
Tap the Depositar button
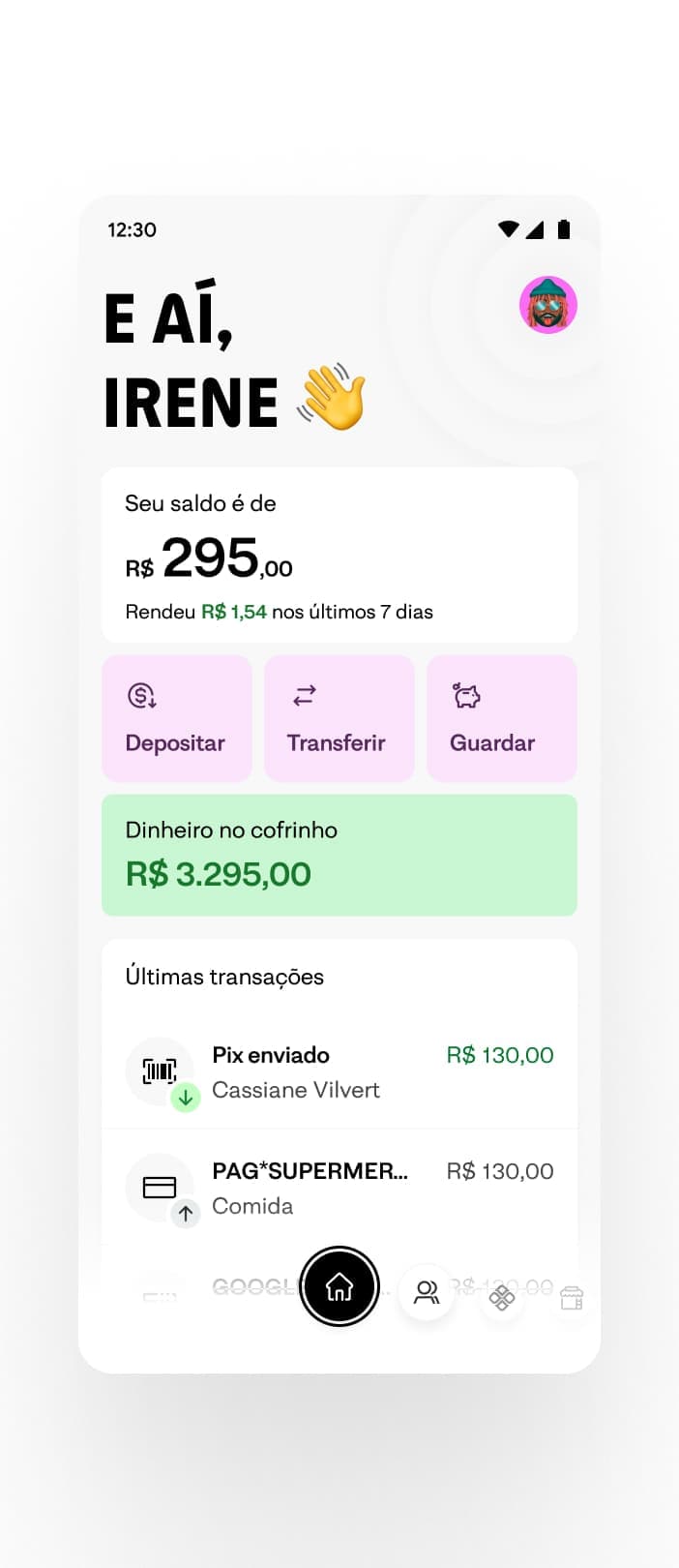pos(177,718)
